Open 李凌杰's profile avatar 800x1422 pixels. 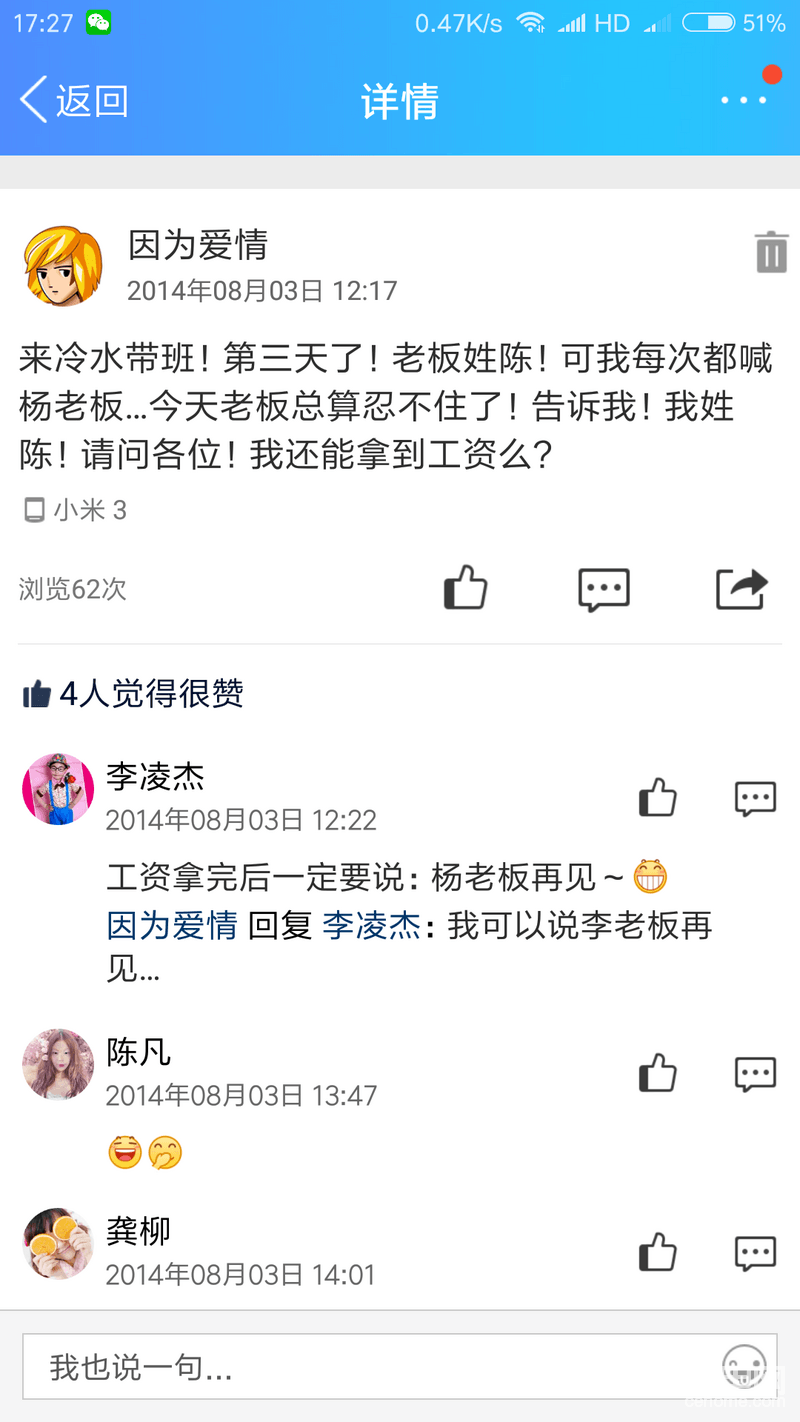pyautogui.click(x=58, y=789)
